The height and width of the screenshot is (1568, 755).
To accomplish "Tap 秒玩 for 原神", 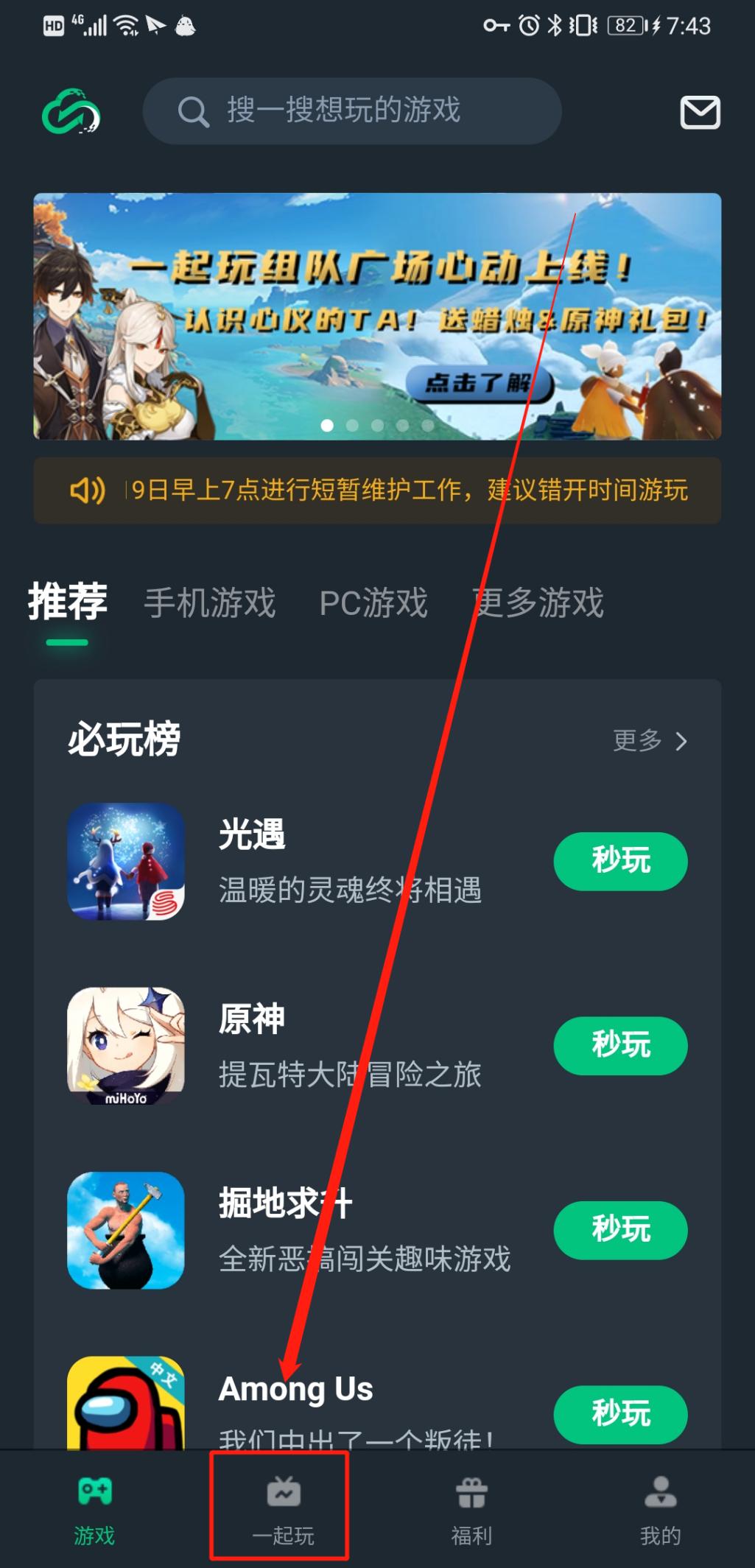I will click(620, 1045).
